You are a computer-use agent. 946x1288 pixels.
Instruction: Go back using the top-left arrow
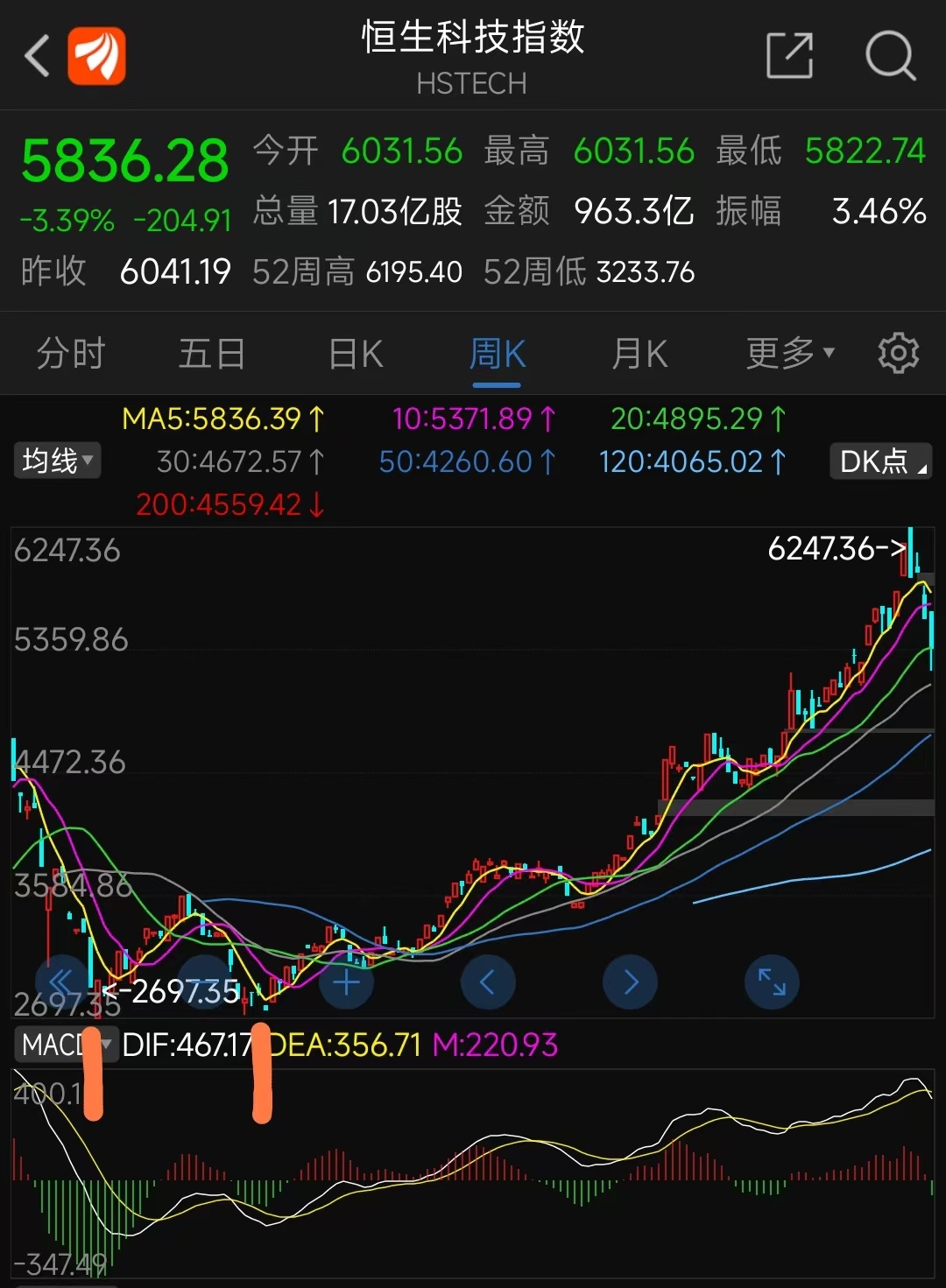37,57
